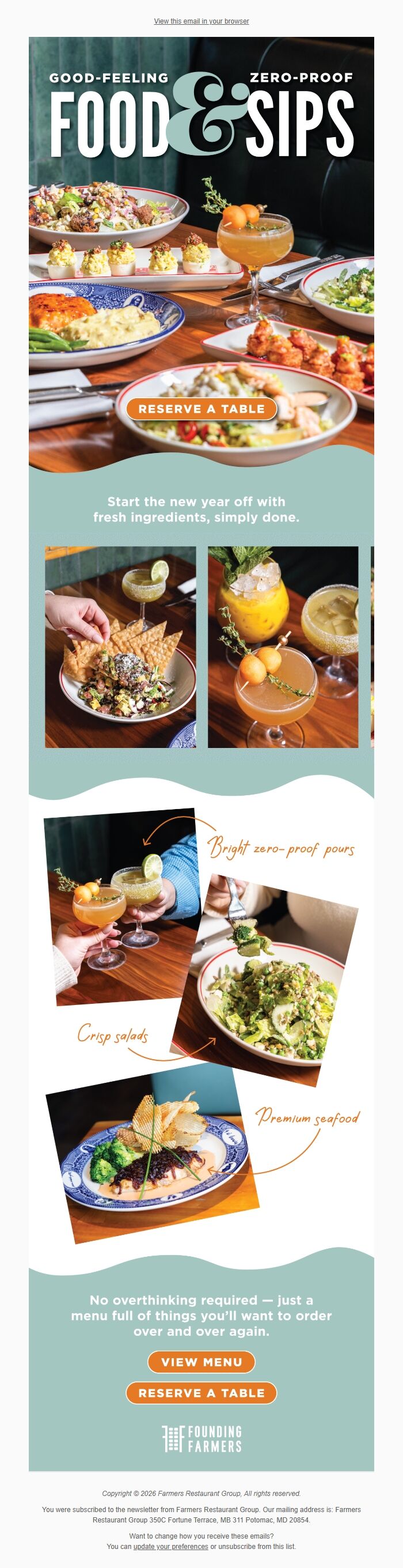Tap Reserve a Table beneath the View Menu button
The width and height of the screenshot is (403, 1568).
click(201, 1393)
